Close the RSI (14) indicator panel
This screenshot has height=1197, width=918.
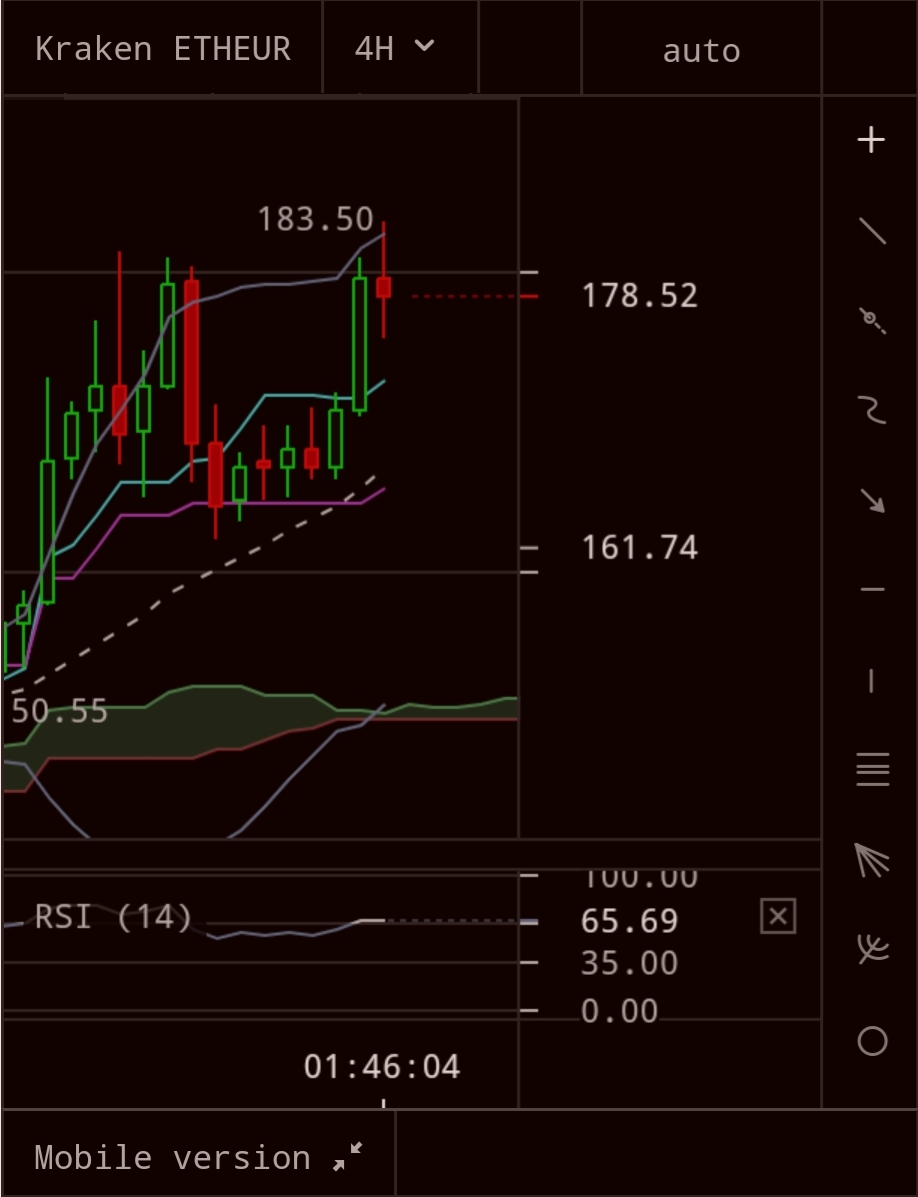coord(778,916)
